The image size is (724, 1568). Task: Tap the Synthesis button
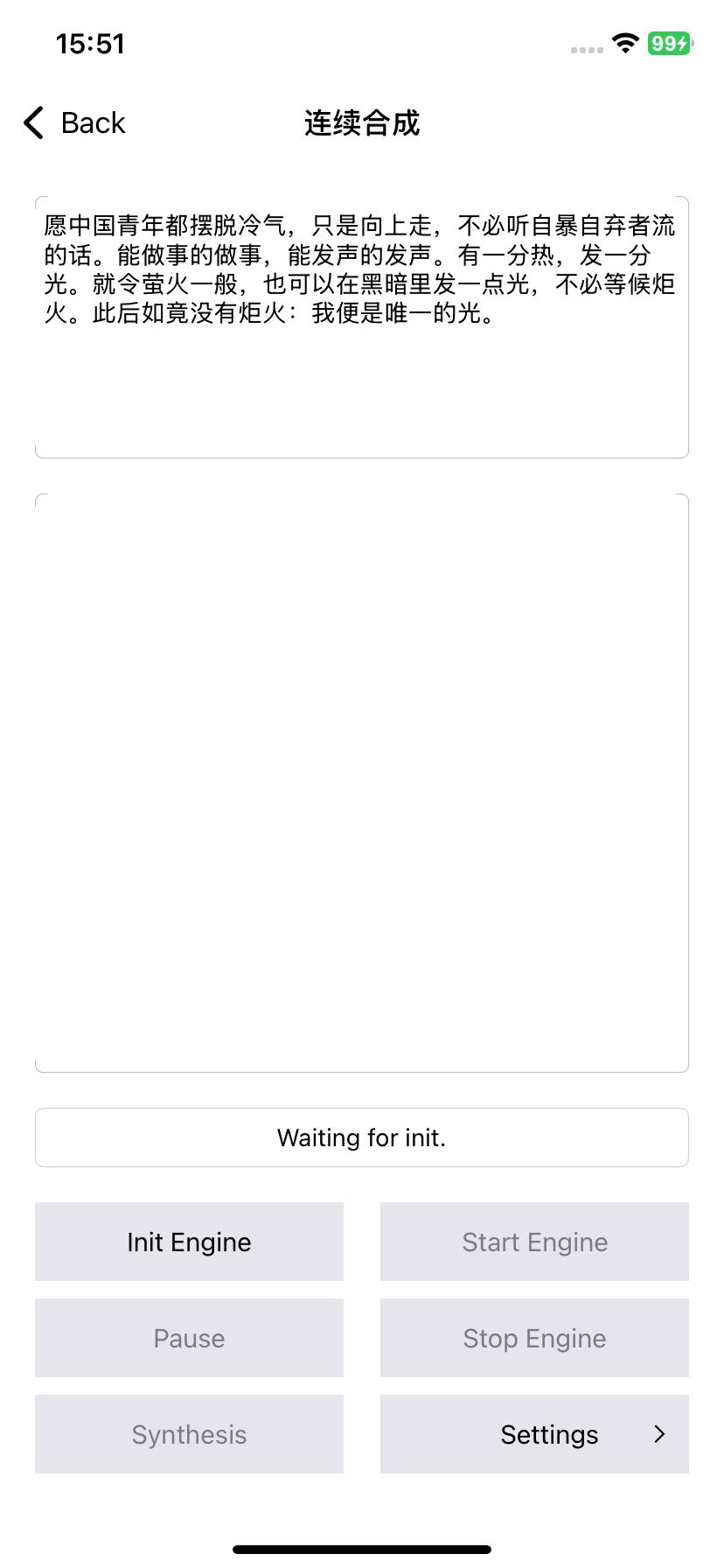tap(189, 1434)
